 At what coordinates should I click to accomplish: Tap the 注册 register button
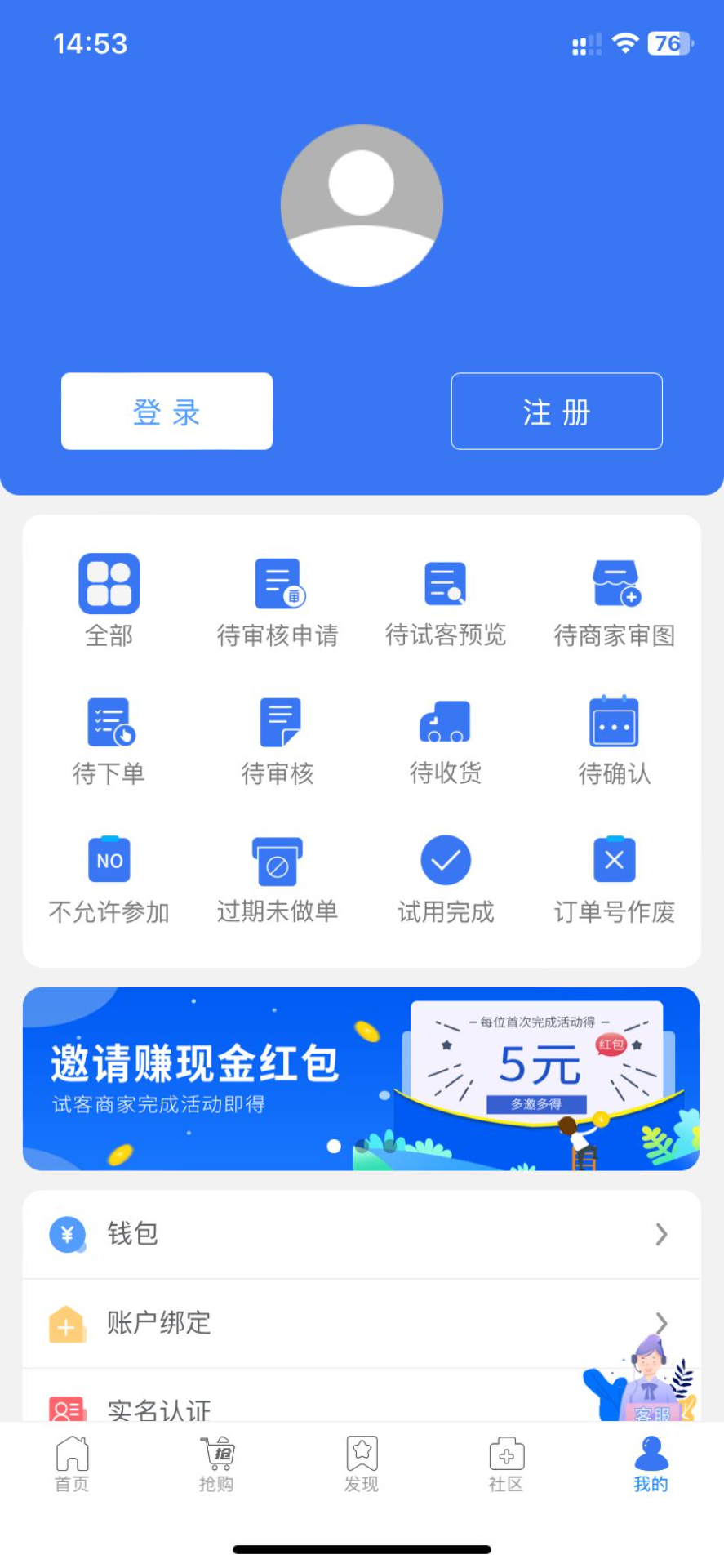[557, 411]
